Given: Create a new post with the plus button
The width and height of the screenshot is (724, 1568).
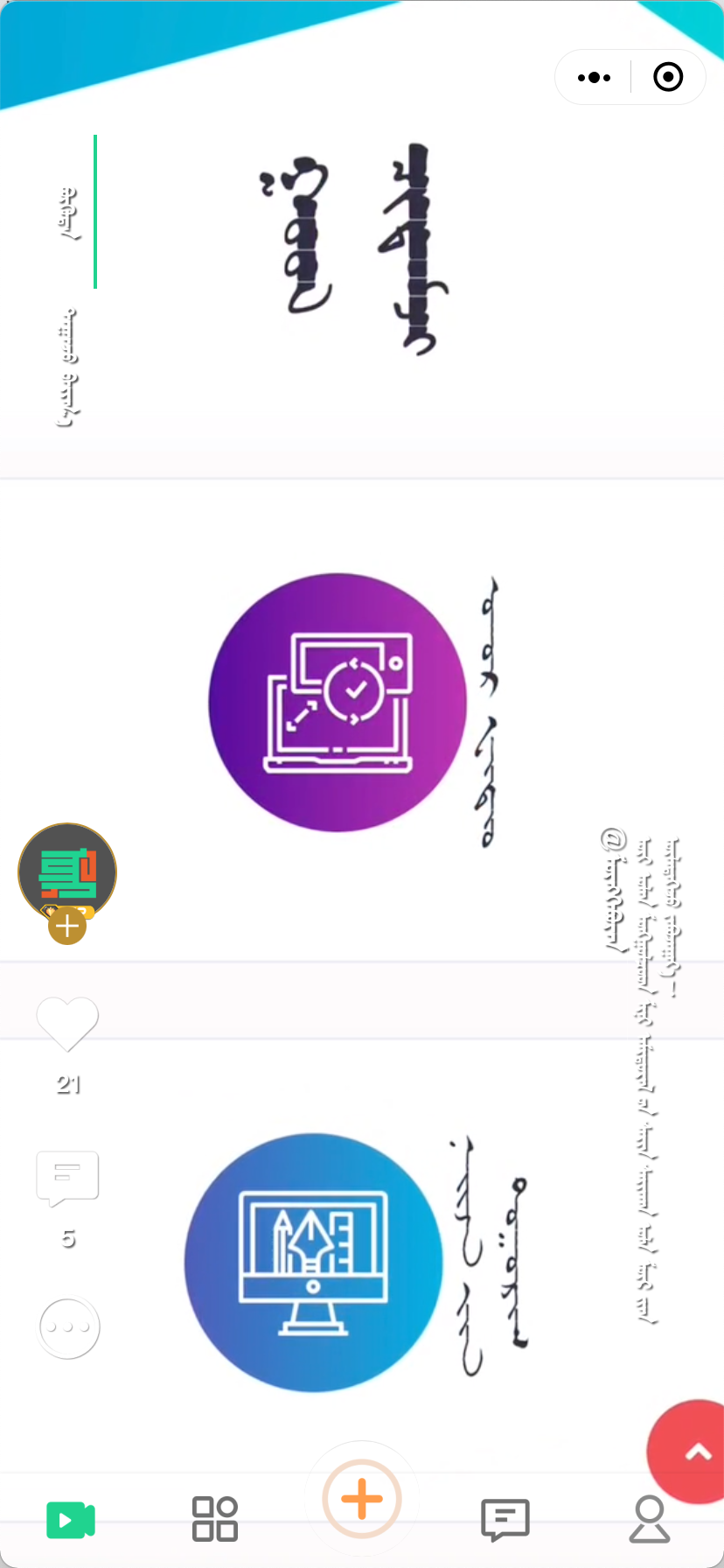Looking at the screenshot, I should coord(361,1499).
